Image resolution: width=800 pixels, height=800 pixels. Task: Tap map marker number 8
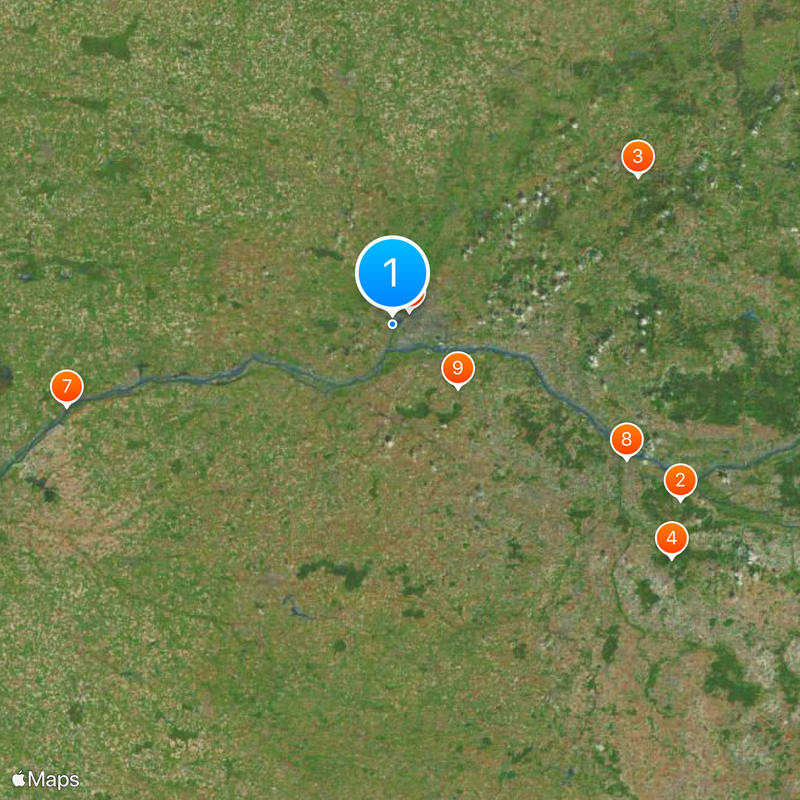pyautogui.click(x=627, y=439)
